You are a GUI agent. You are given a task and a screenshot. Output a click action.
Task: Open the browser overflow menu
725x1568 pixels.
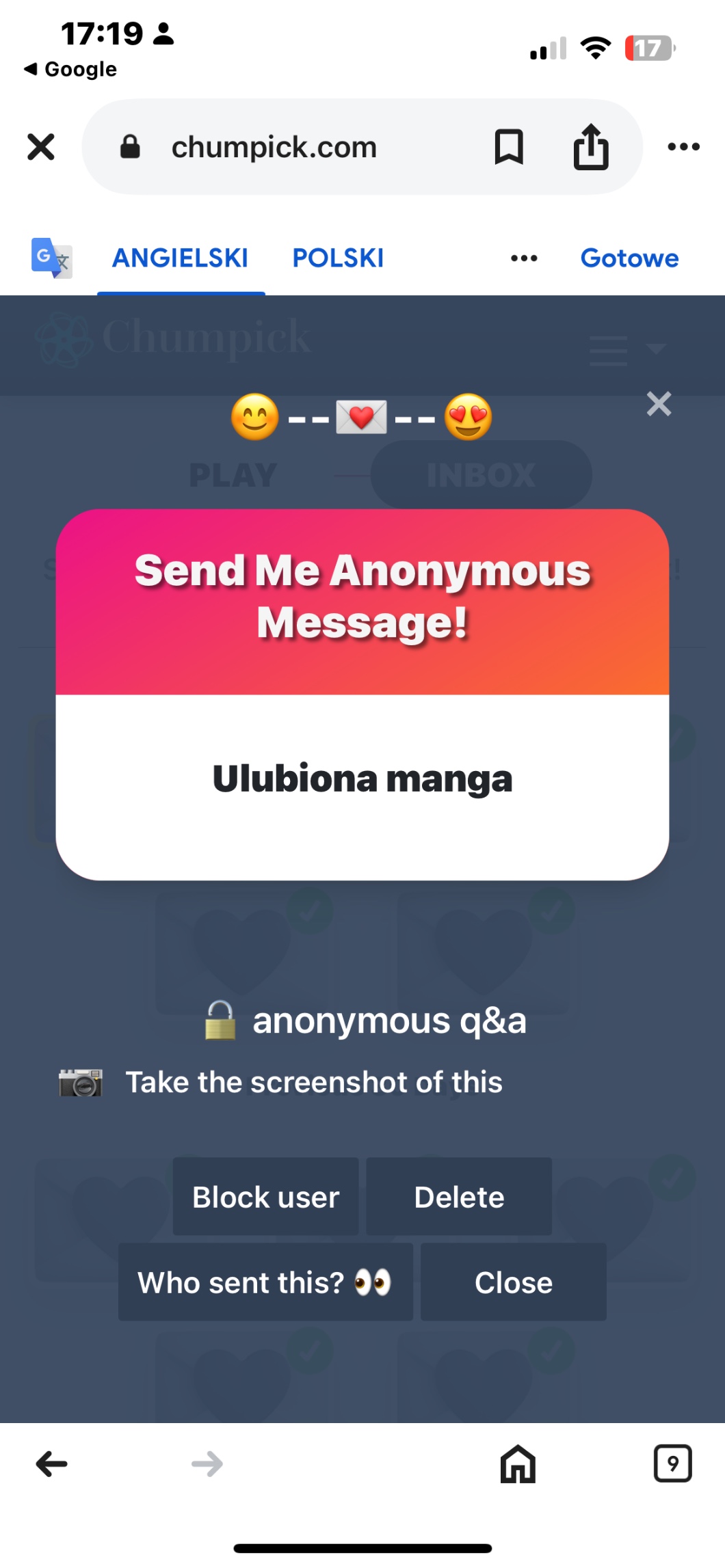pos(683,147)
